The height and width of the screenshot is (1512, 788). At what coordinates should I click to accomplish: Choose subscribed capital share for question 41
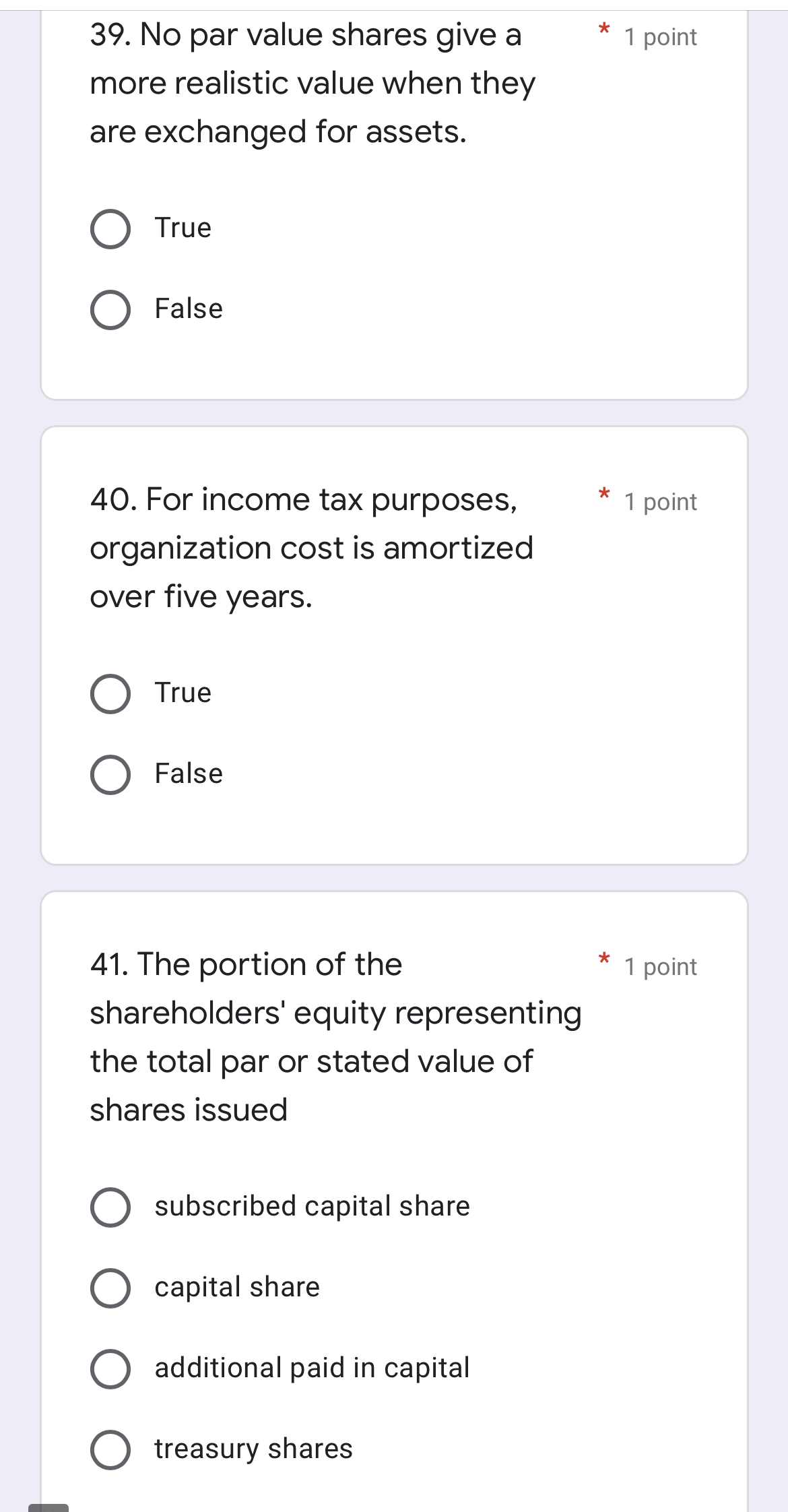pyautogui.click(x=111, y=1207)
